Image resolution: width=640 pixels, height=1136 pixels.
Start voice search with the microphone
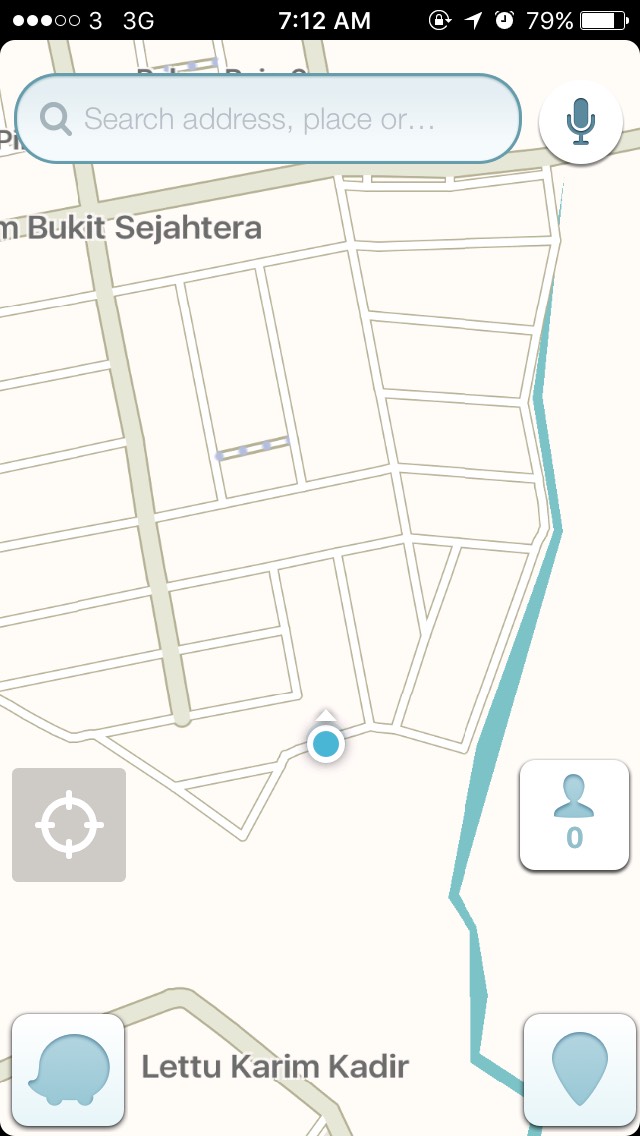pyautogui.click(x=581, y=122)
